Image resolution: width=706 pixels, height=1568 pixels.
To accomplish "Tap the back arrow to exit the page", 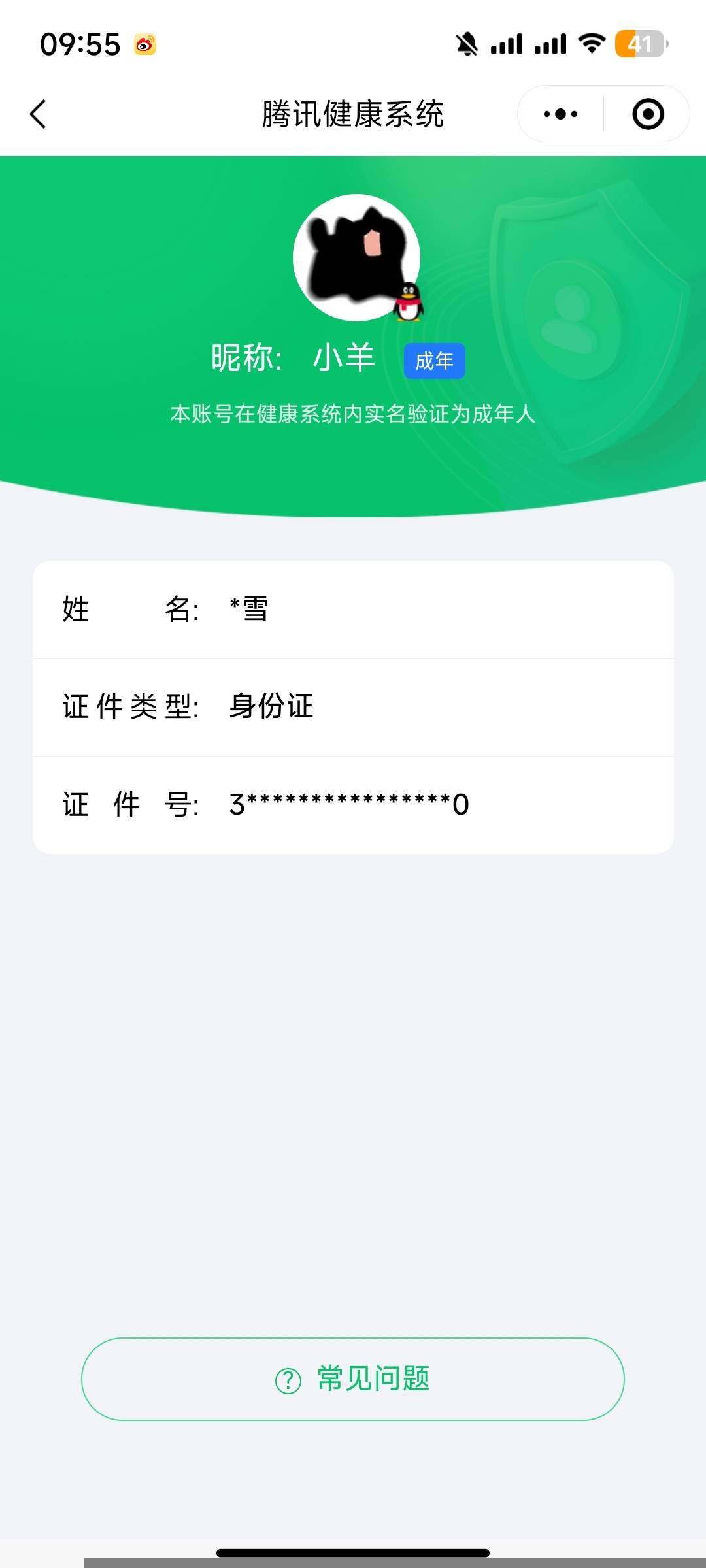I will point(37,113).
